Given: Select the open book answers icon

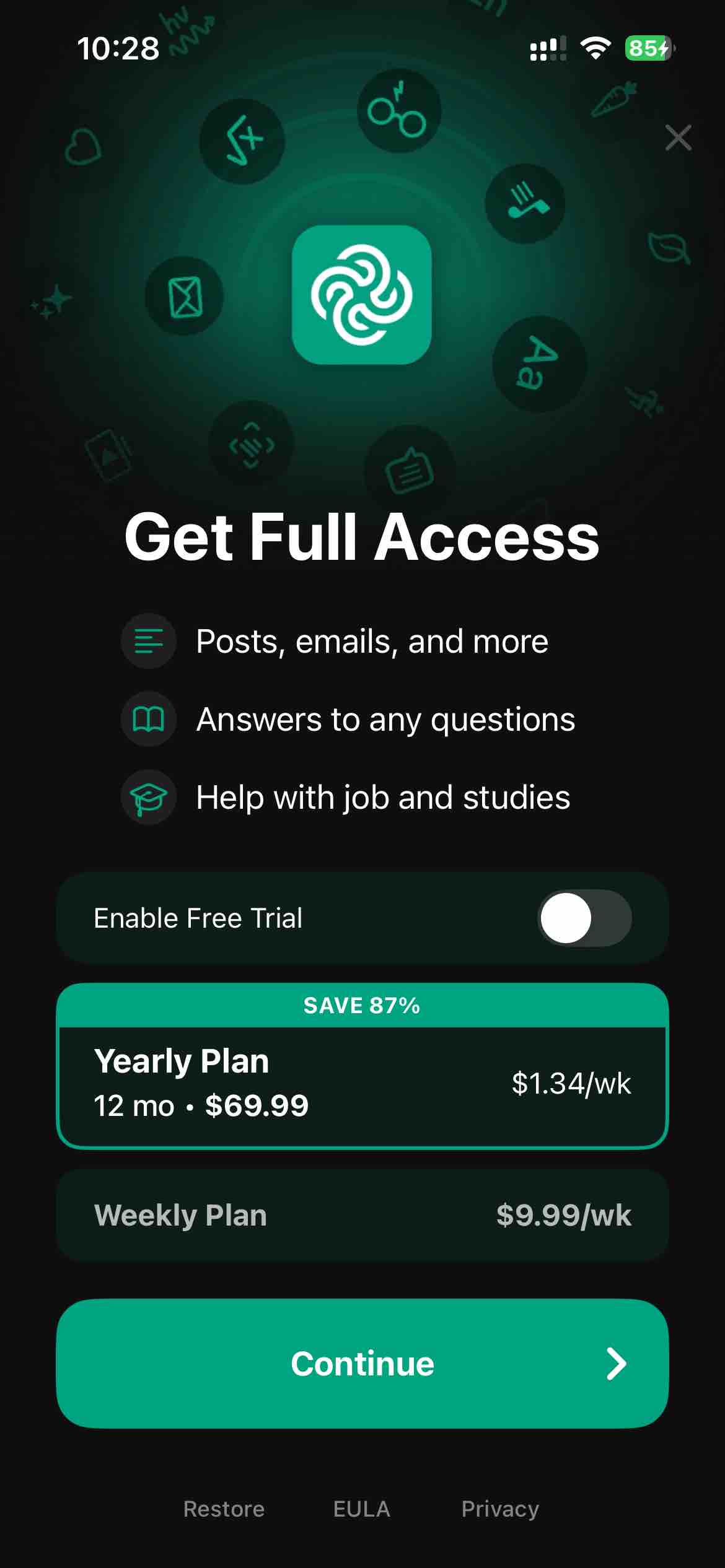Looking at the screenshot, I should pos(148,719).
